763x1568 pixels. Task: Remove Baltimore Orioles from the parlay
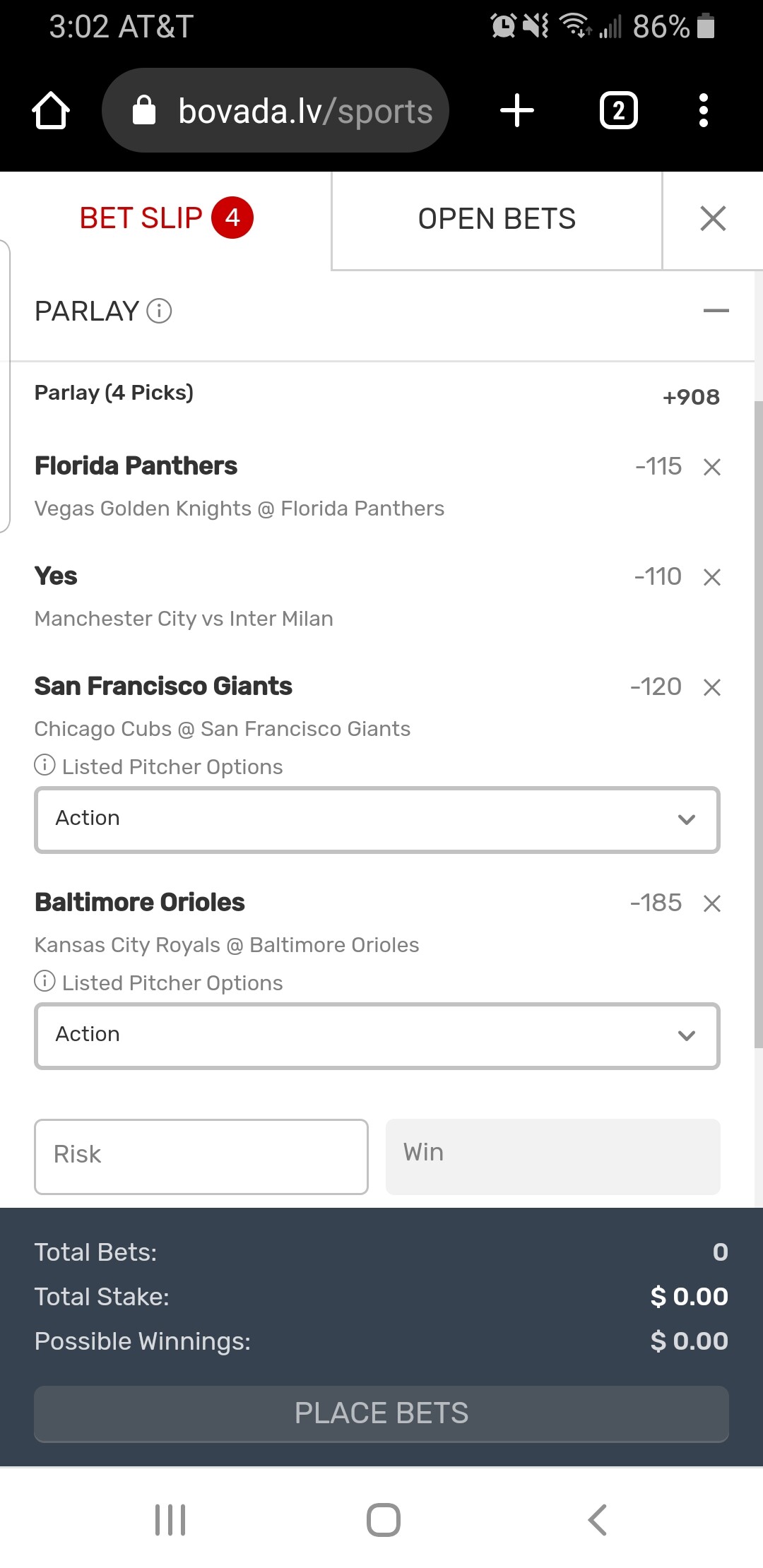tap(712, 903)
